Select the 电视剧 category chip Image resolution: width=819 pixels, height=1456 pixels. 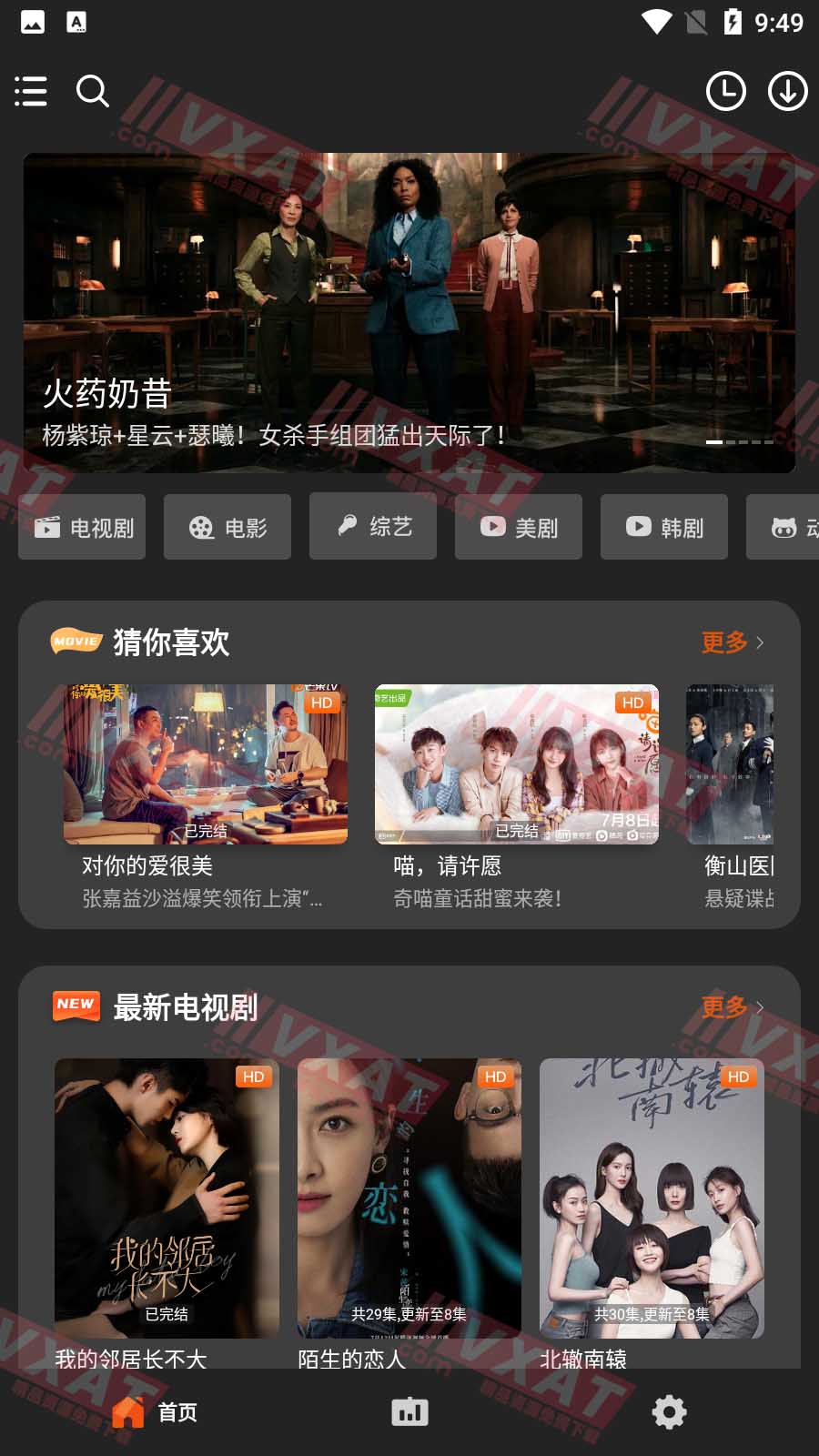[x=82, y=527]
